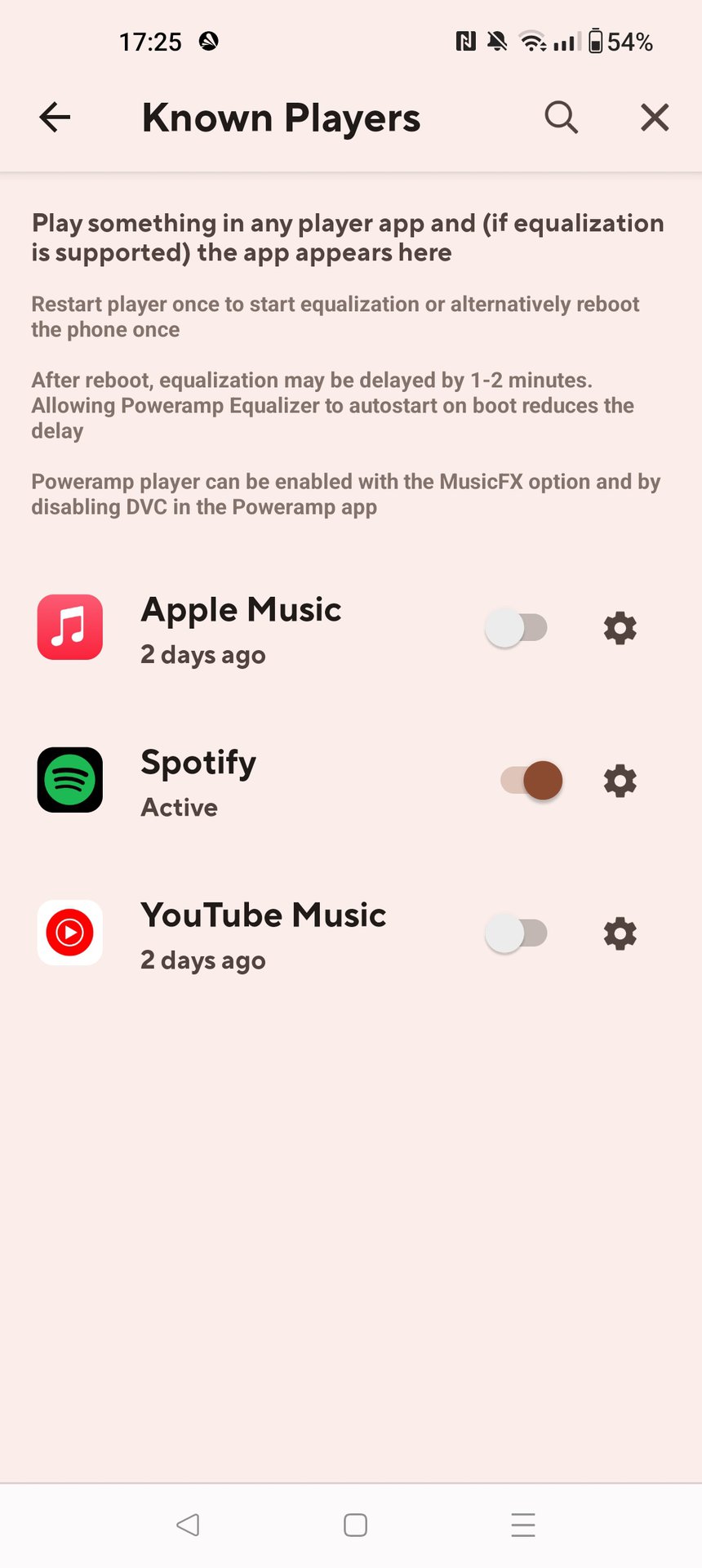Image resolution: width=702 pixels, height=1568 pixels.
Task: Close the Known Players screen
Action: (x=655, y=118)
